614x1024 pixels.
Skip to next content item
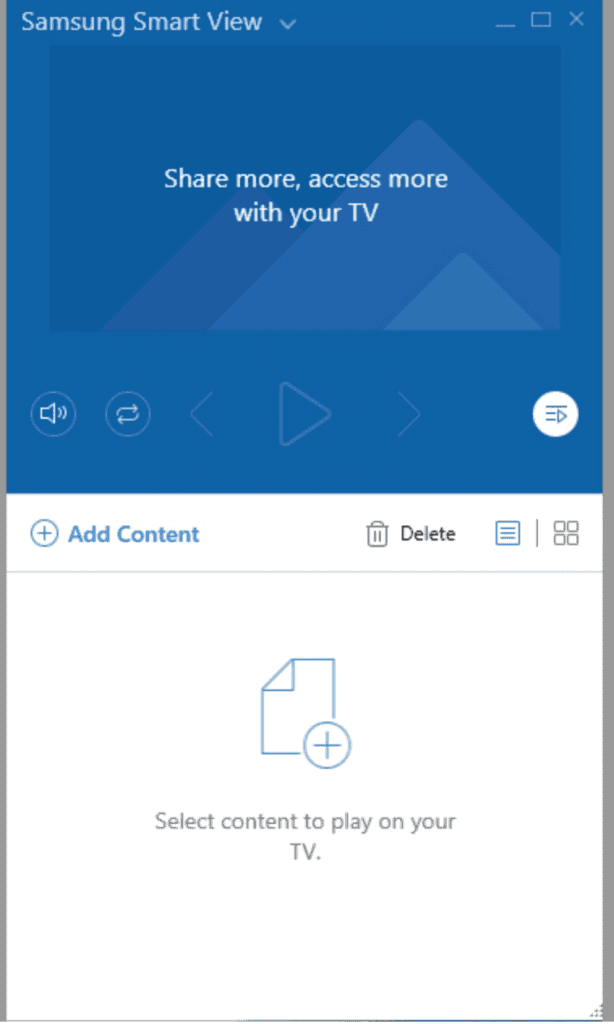tap(408, 413)
